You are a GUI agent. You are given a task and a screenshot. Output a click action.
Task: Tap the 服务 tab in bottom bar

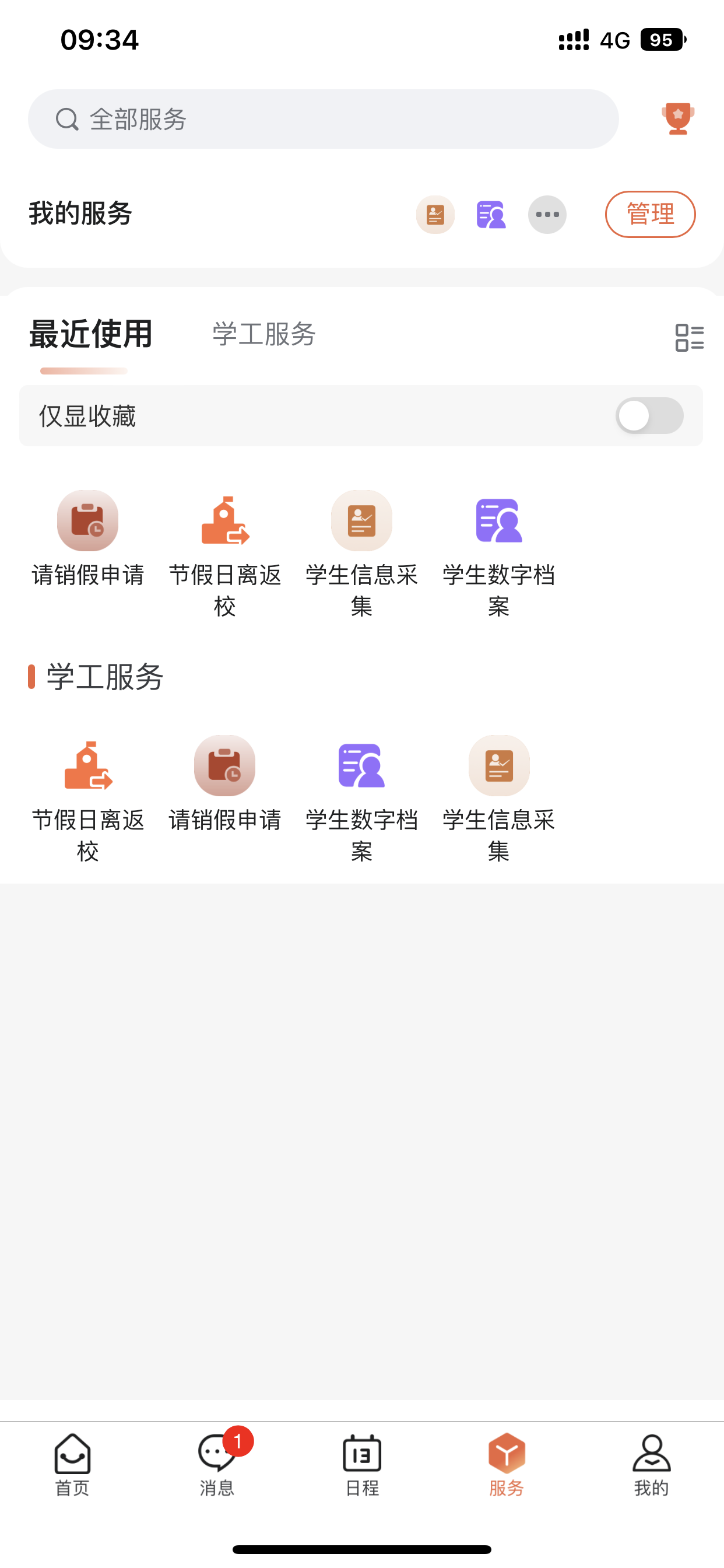click(507, 1465)
